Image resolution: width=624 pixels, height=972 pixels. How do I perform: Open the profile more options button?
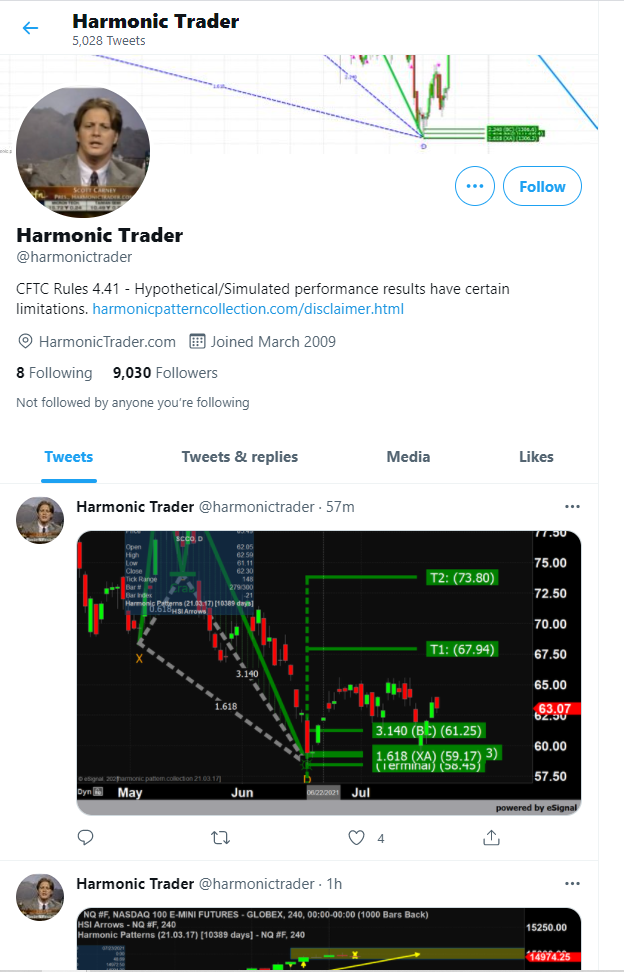[474, 186]
